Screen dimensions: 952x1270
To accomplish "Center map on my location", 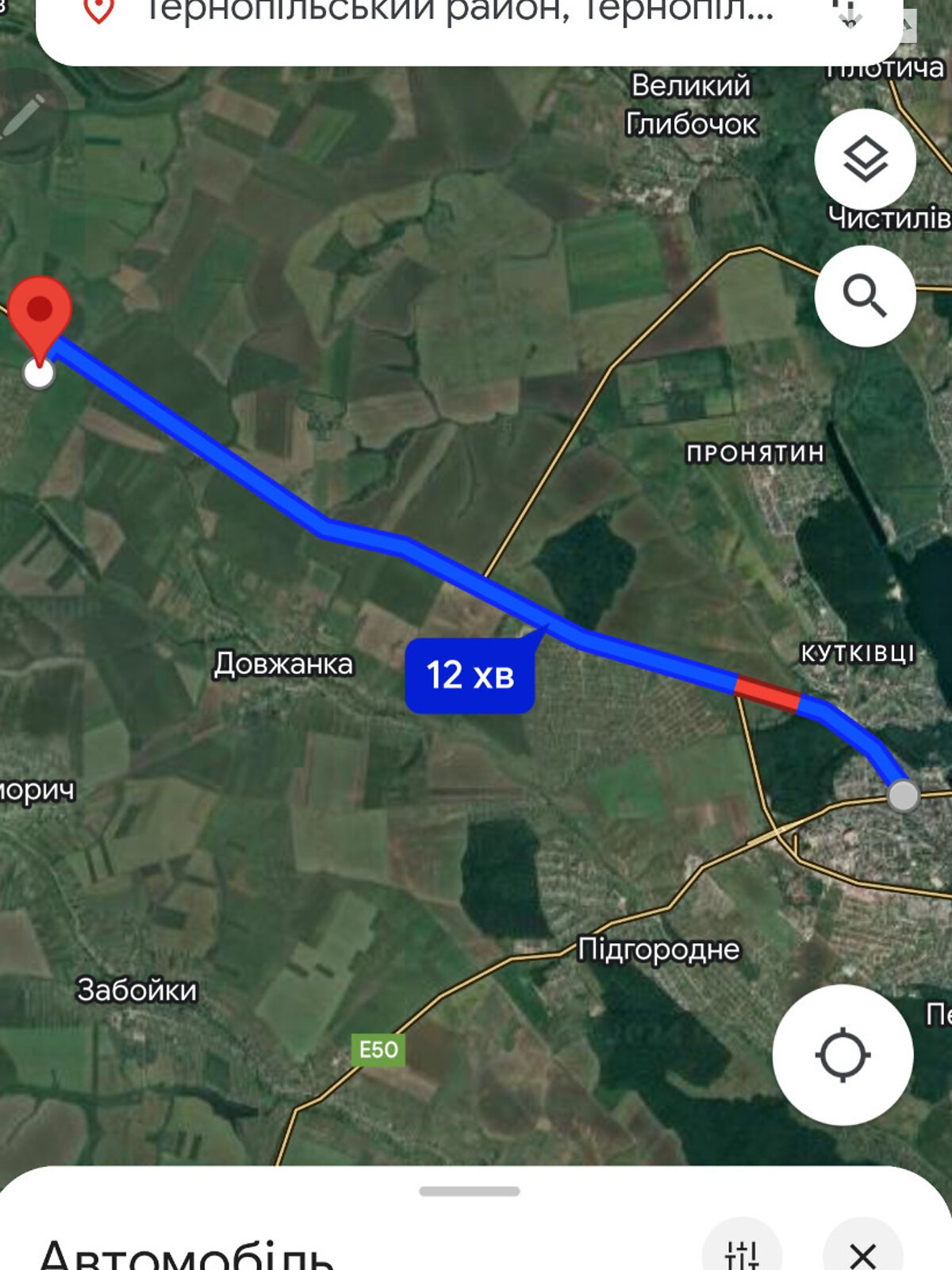I will 843,1055.
